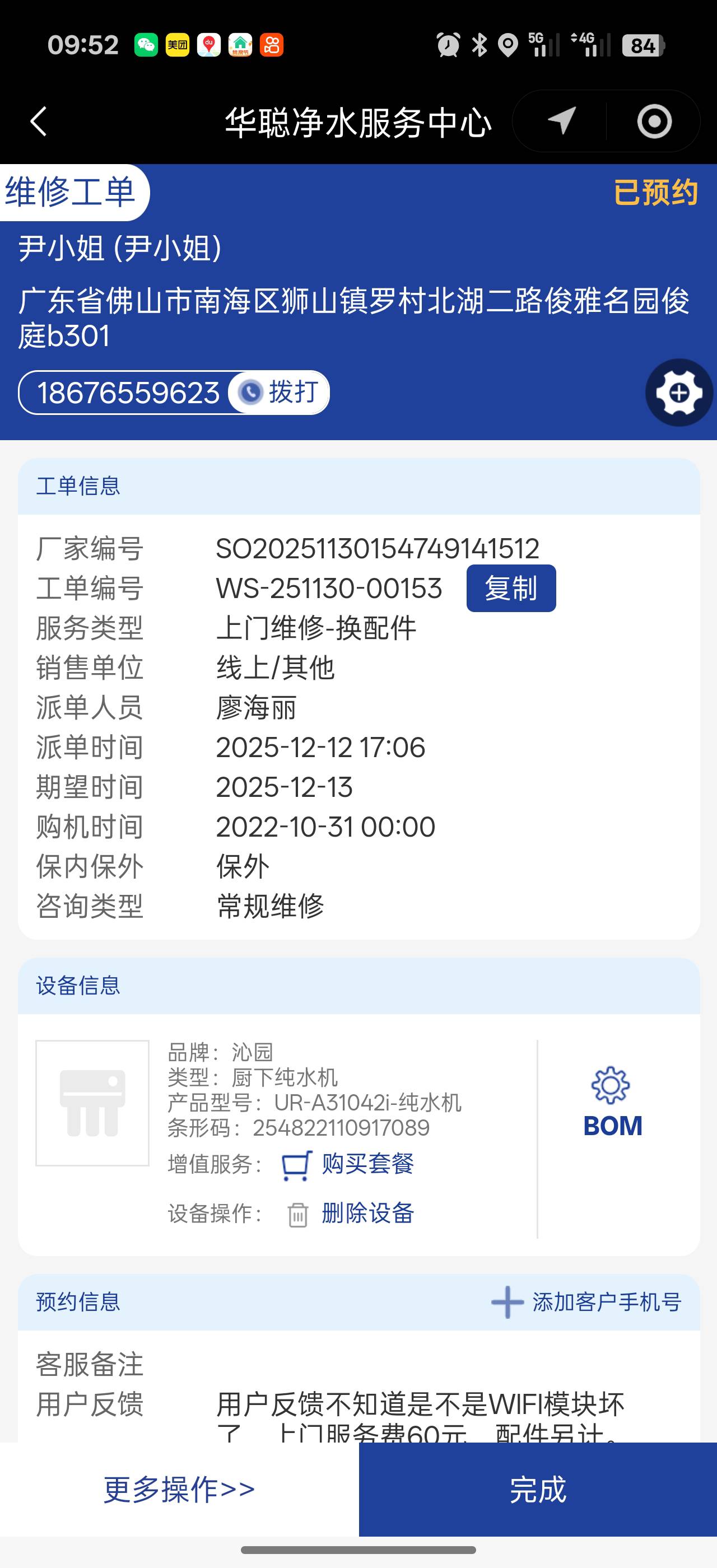Viewport: 717px width, 1568px height.
Task: Mark the repair order as 完成
Action: click(x=537, y=1489)
